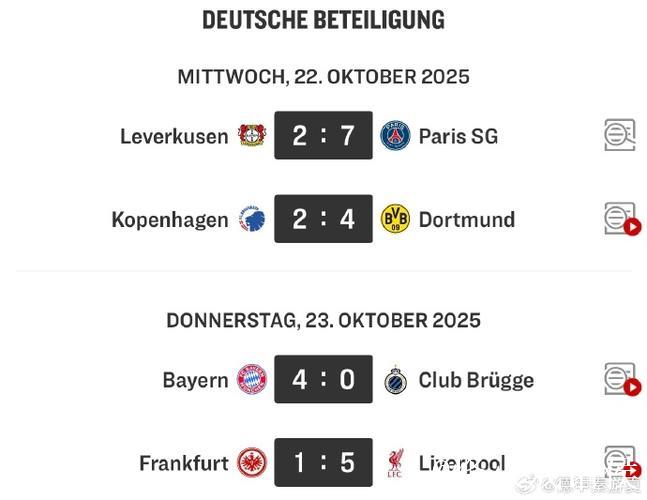Tap the 4:0 score of Bayern vs Club Brügge
Image resolution: width=647 pixels, height=500 pixels.
point(323,380)
